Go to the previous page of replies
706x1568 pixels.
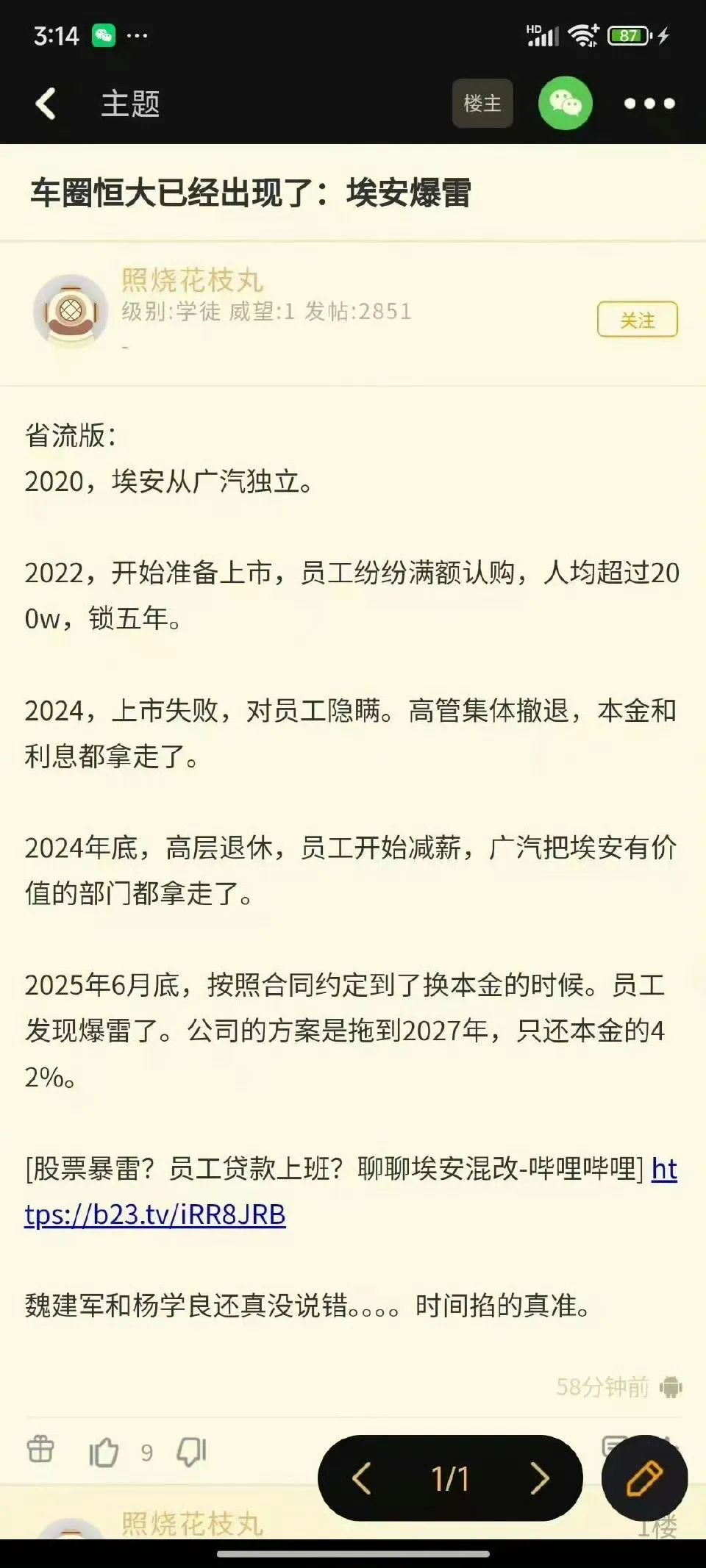pyautogui.click(x=362, y=1478)
